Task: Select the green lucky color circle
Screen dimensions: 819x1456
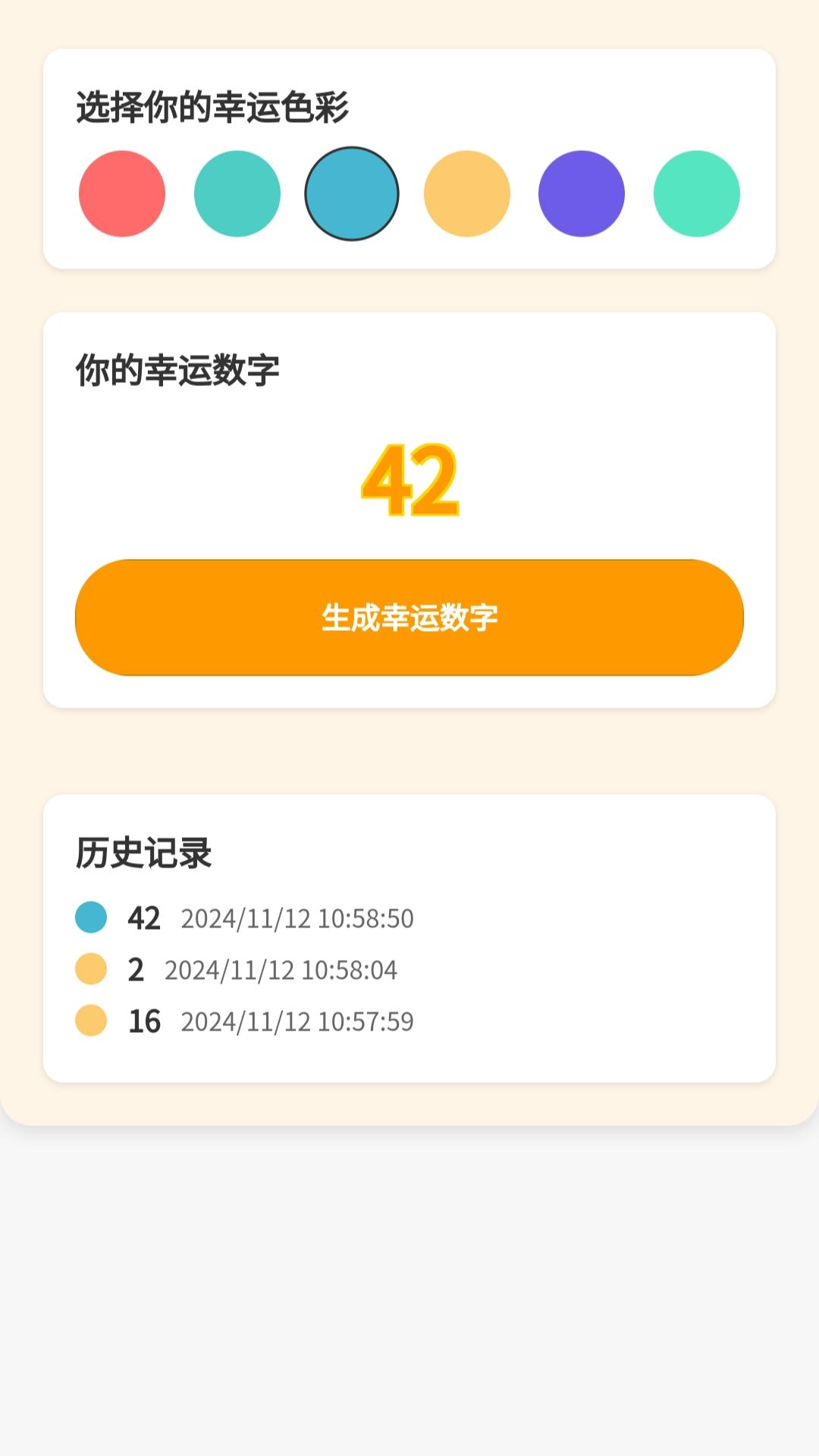Action: point(696,194)
